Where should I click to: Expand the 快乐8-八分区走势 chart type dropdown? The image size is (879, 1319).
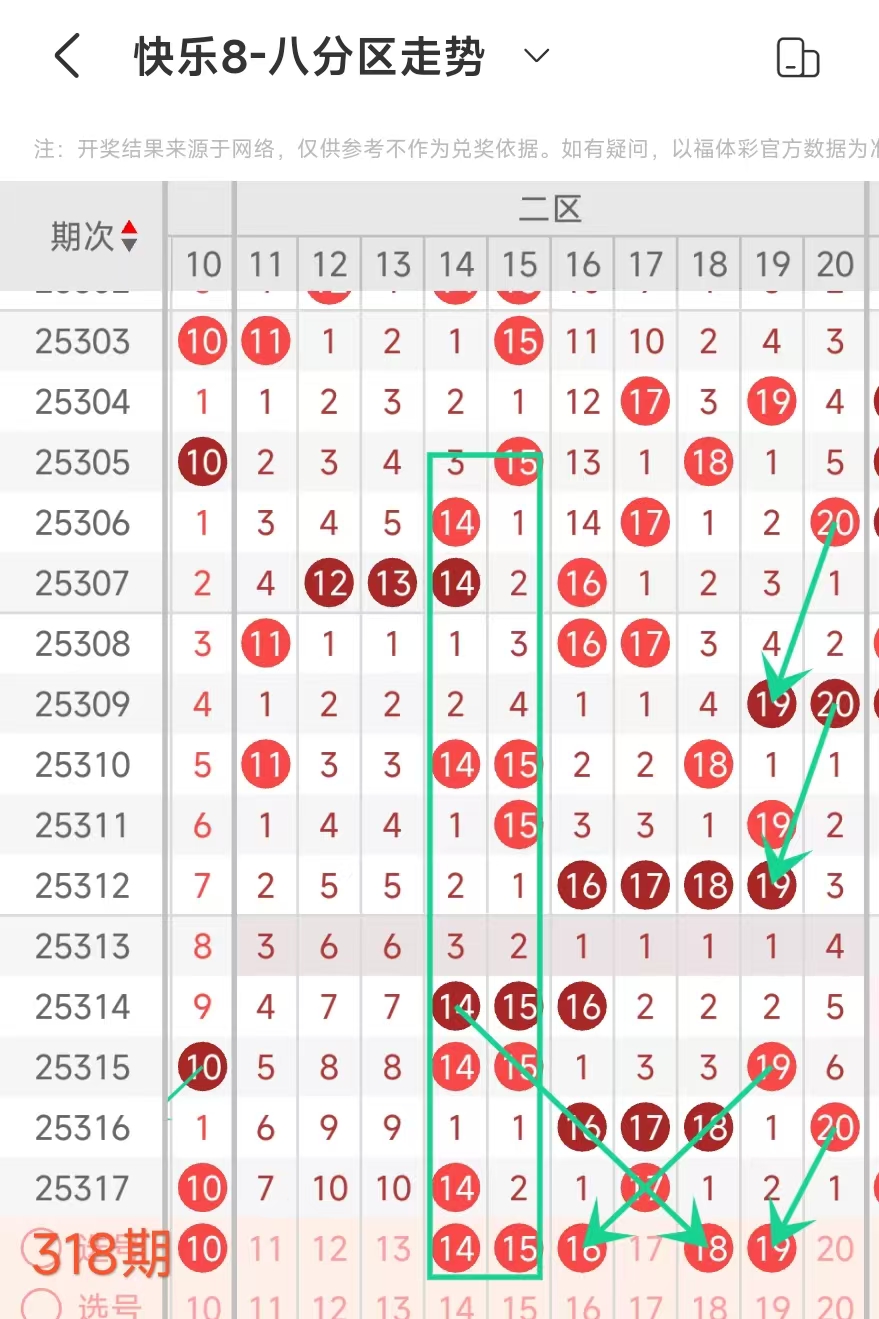[x=537, y=56]
